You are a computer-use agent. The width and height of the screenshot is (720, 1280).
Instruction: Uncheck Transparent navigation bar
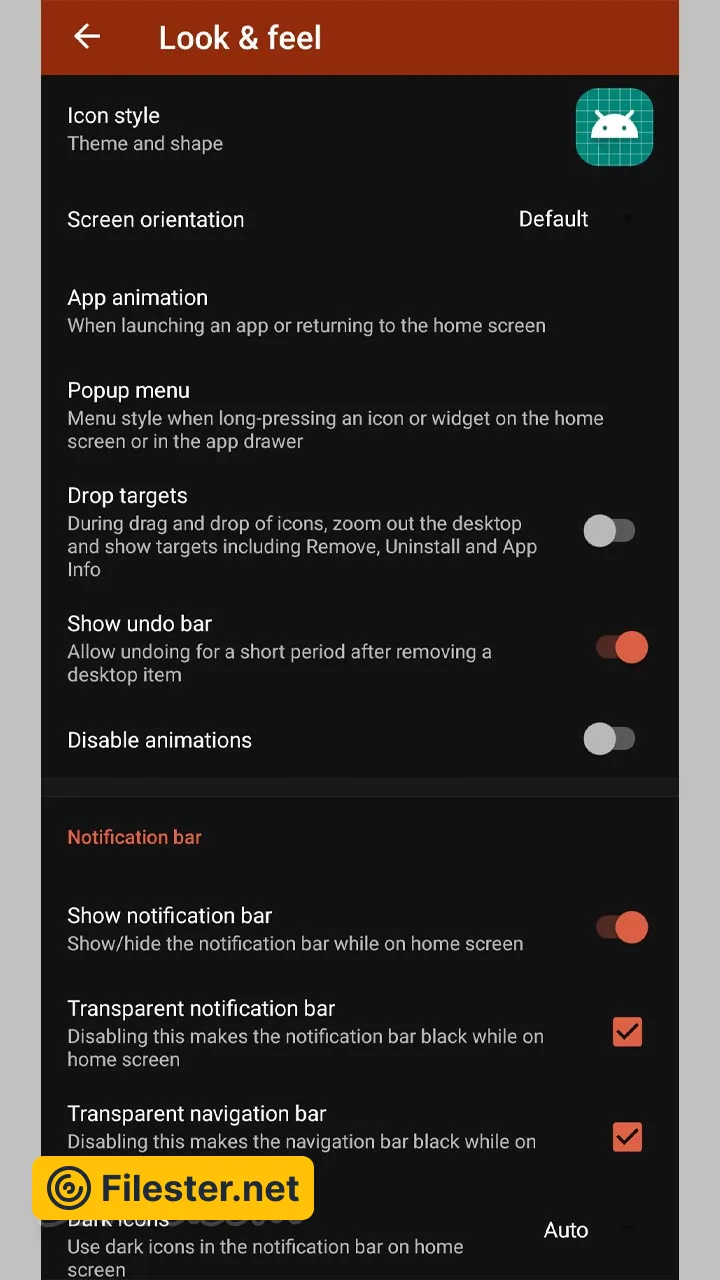click(627, 1137)
